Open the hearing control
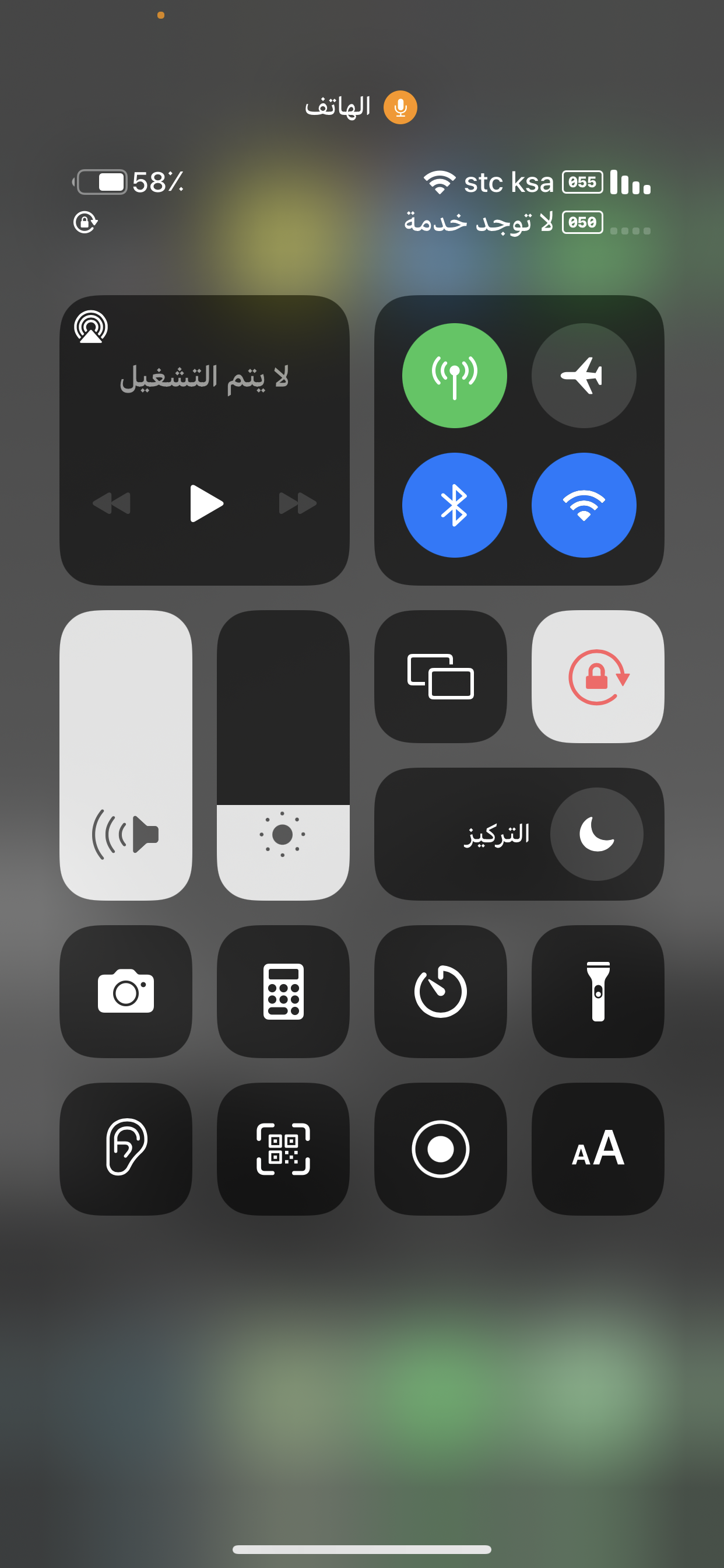 (125, 1149)
